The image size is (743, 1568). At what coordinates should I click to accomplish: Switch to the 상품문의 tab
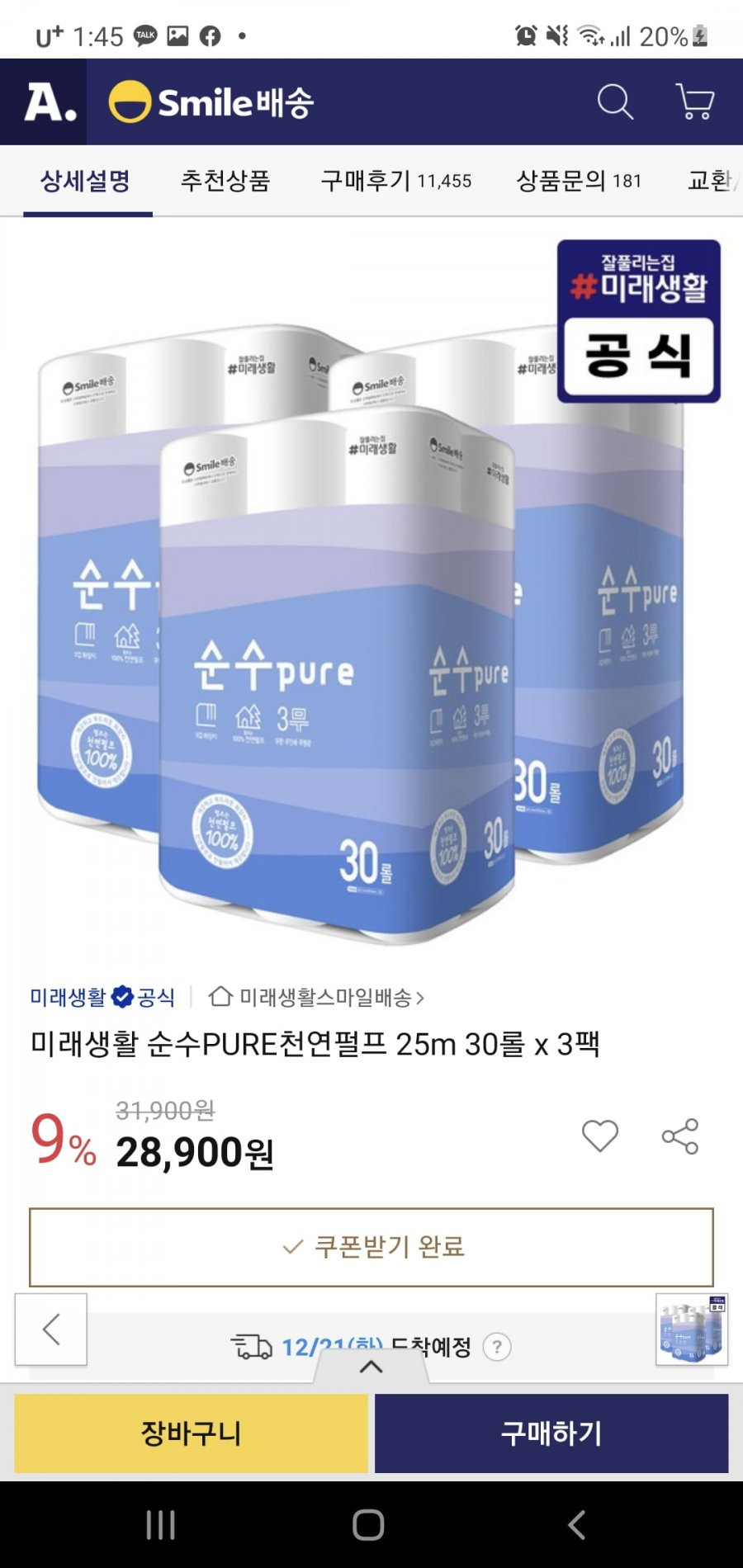pyautogui.click(x=578, y=181)
